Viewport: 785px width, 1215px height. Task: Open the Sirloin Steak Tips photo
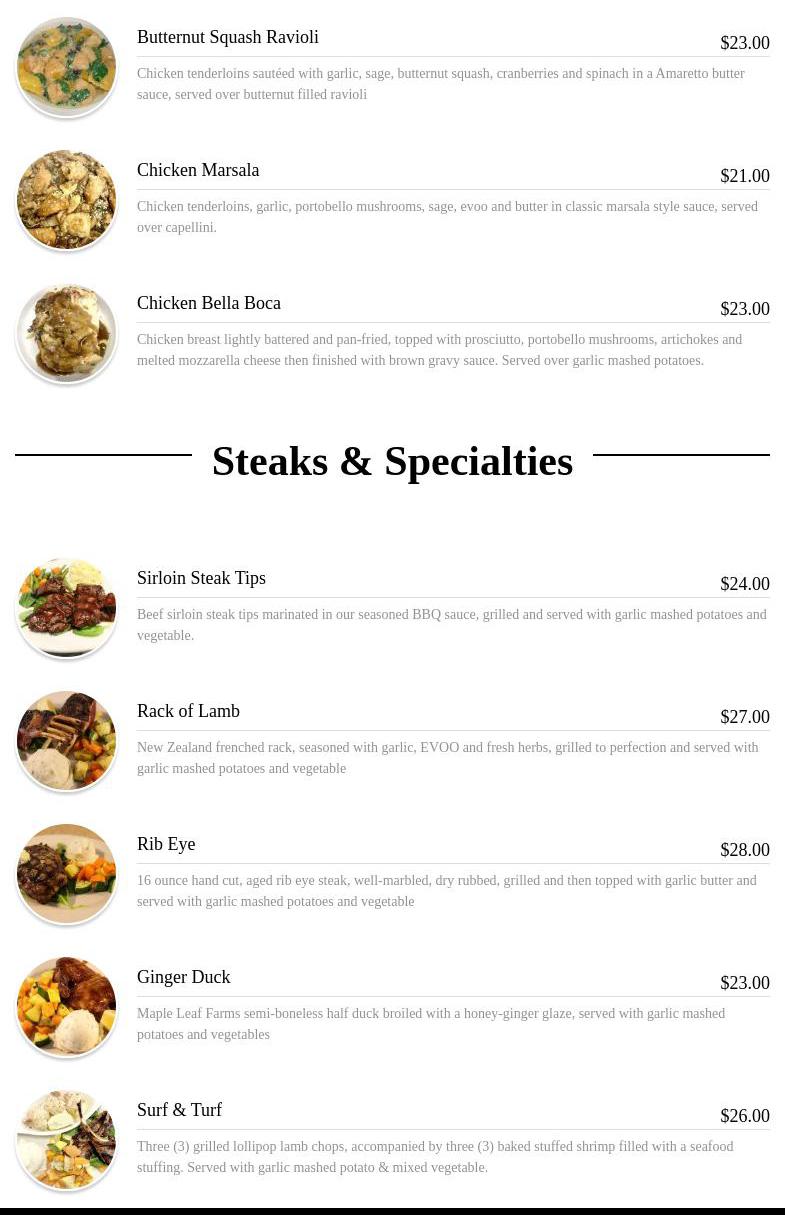(x=66, y=608)
